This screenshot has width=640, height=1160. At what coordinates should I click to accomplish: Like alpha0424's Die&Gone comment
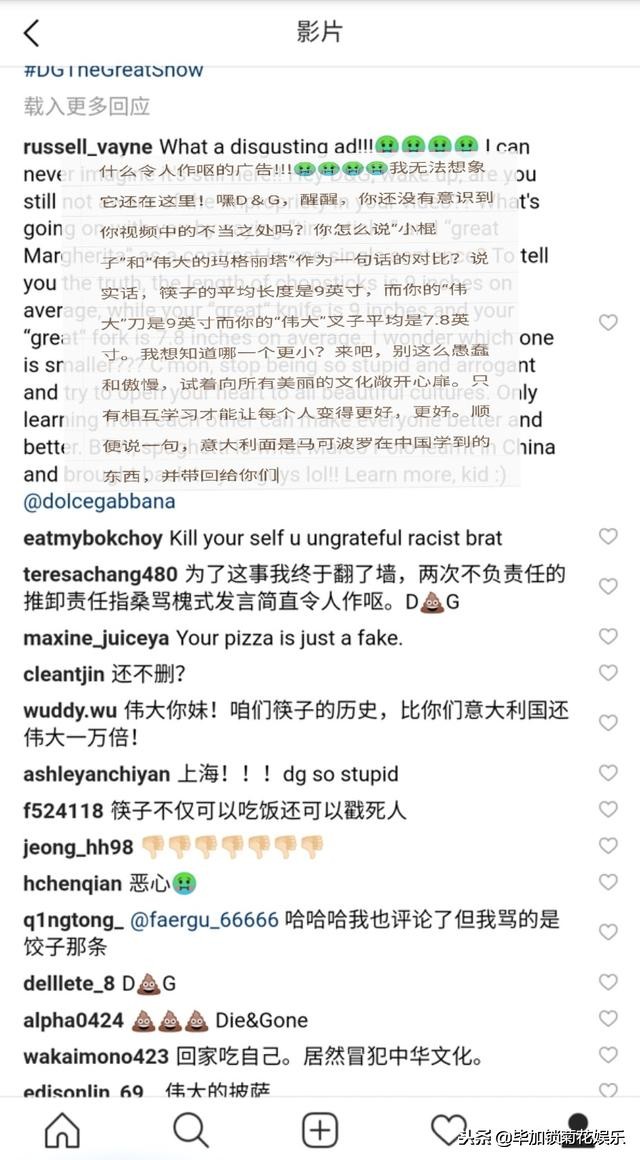[607, 1018]
